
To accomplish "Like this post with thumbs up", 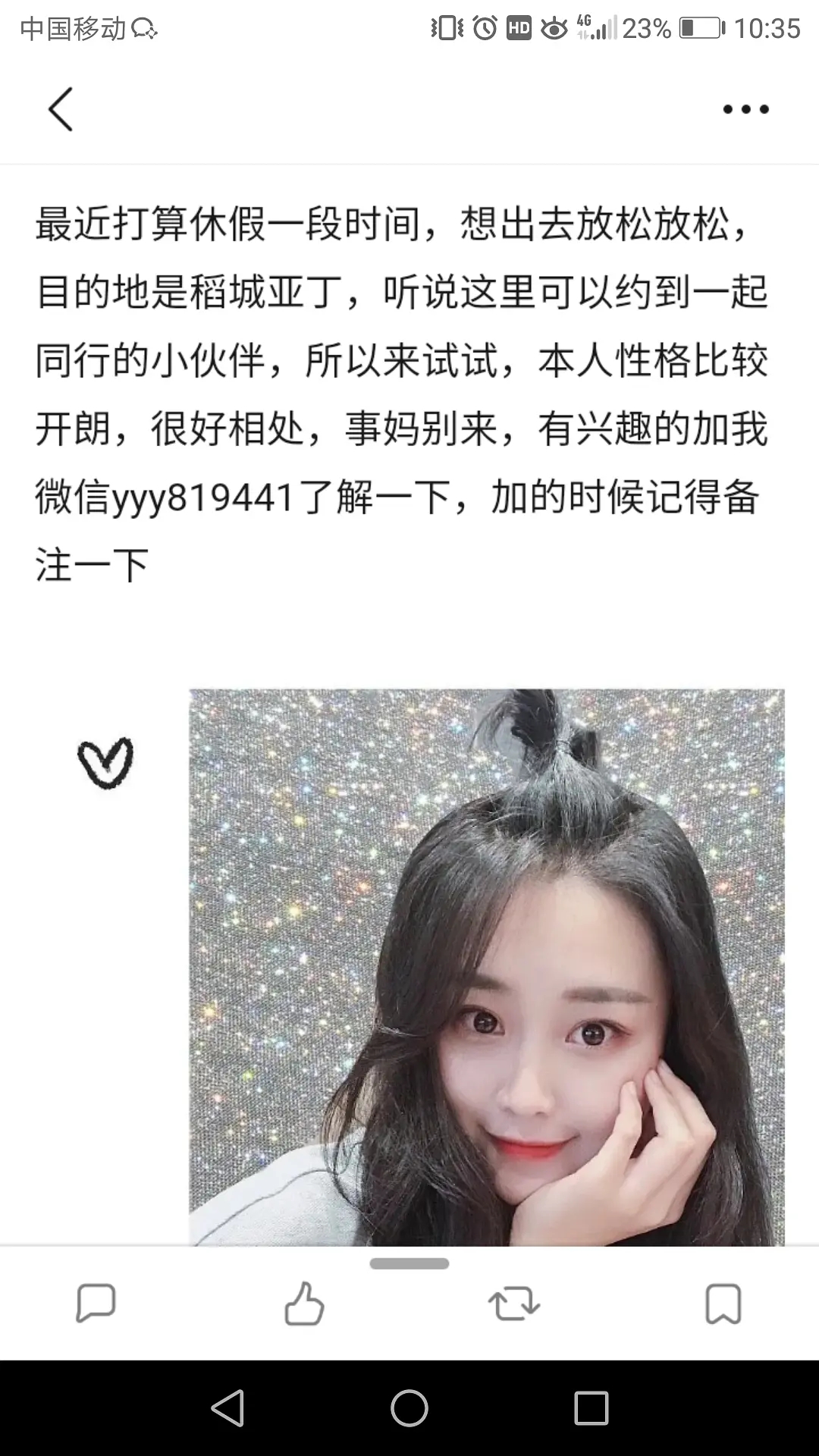I will (304, 1303).
